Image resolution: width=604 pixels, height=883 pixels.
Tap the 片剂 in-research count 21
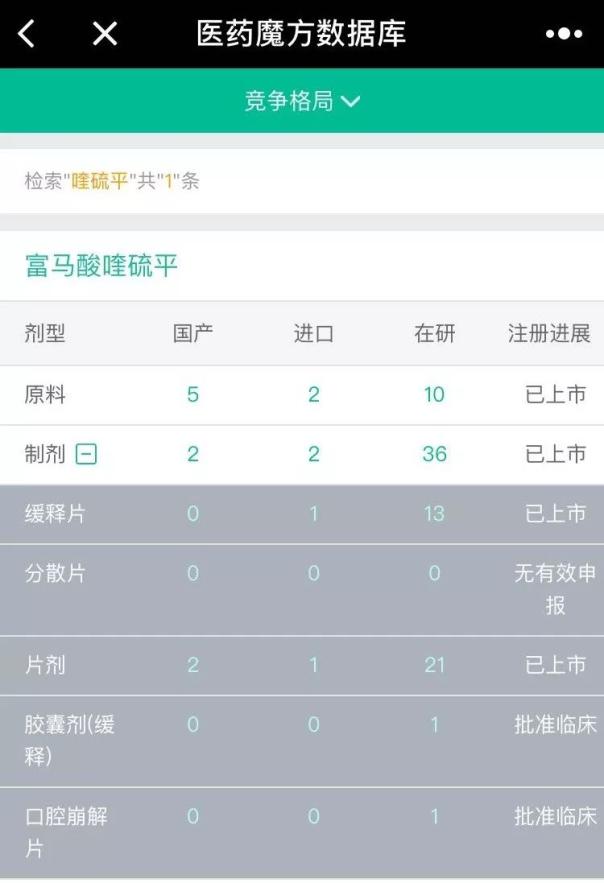click(434, 665)
